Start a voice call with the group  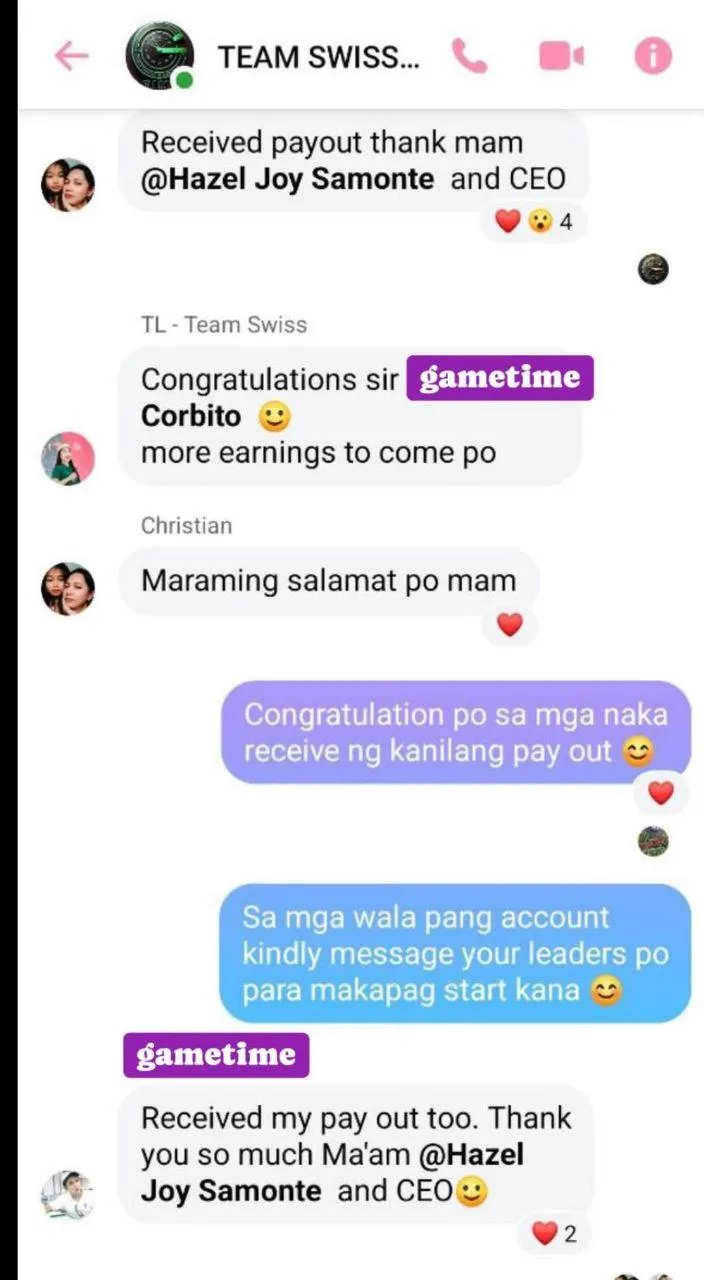(469, 57)
